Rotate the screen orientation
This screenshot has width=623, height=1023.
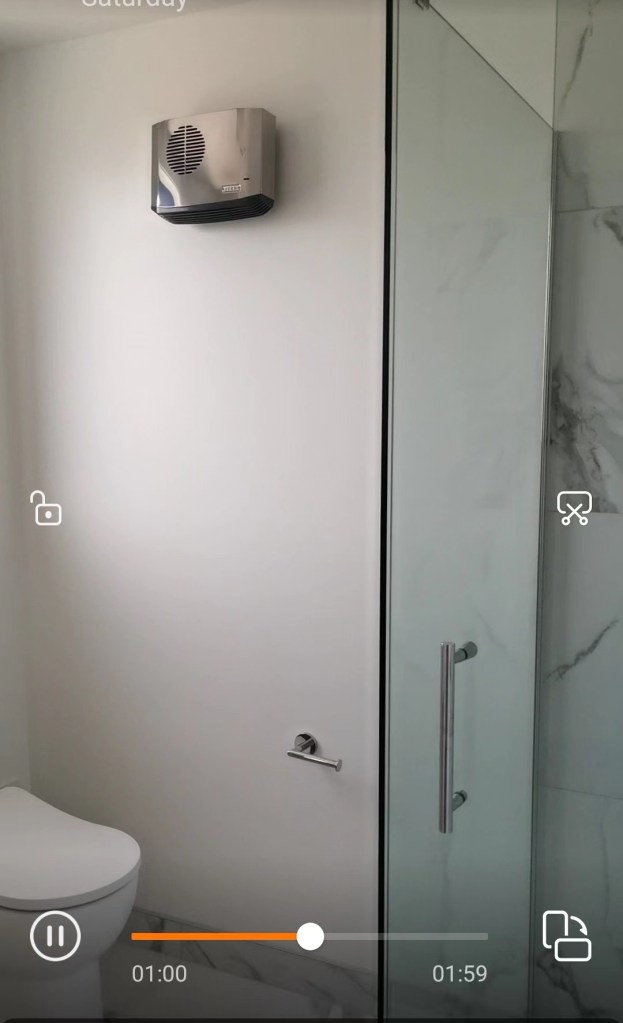pos(567,937)
